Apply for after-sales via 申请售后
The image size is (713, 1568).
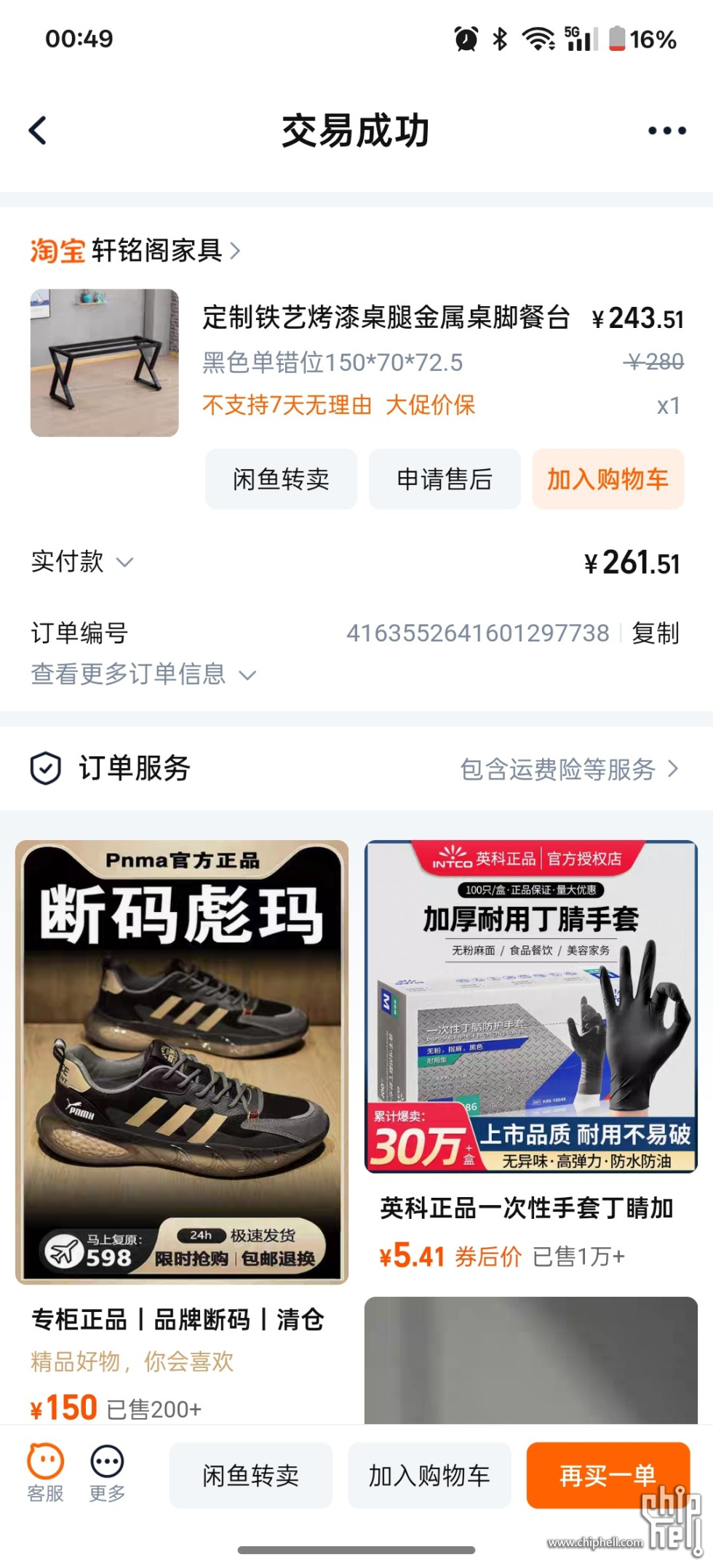tap(445, 479)
